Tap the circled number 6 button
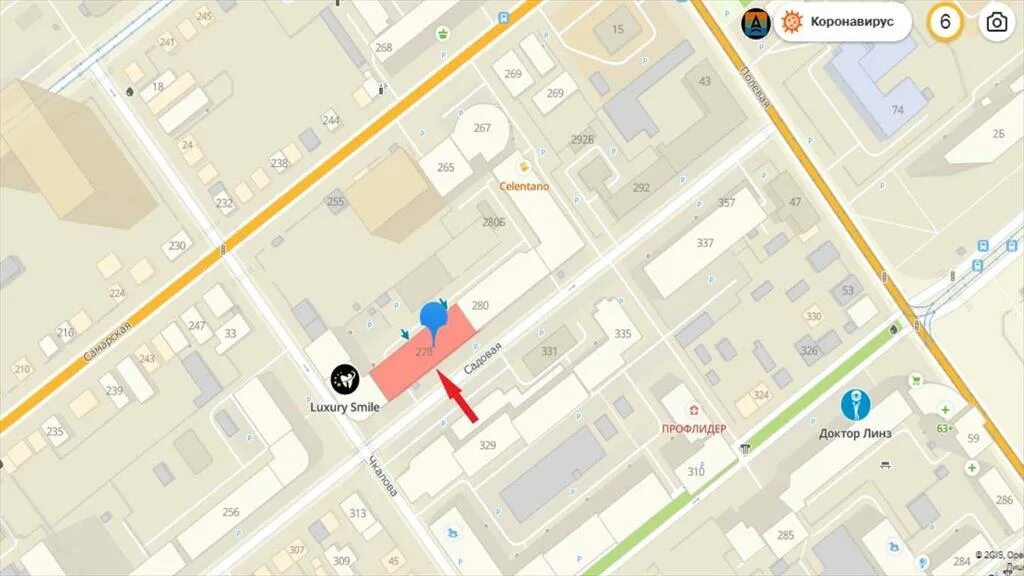This screenshot has width=1024, height=576. pos(944,22)
